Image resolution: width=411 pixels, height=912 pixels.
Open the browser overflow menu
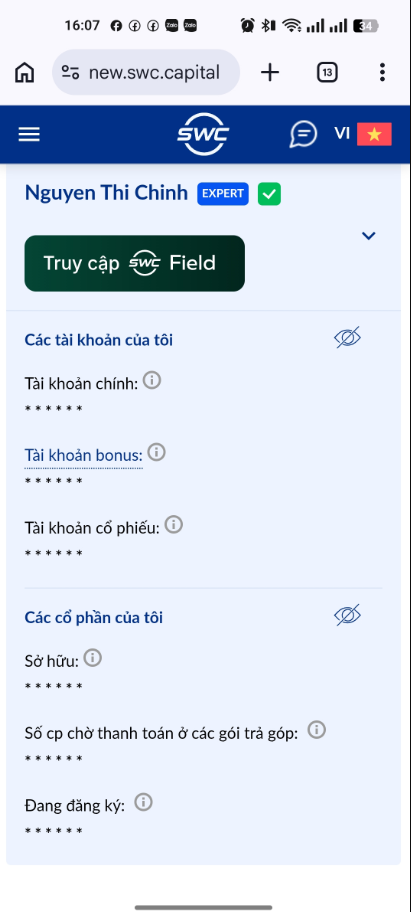(x=382, y=73)
